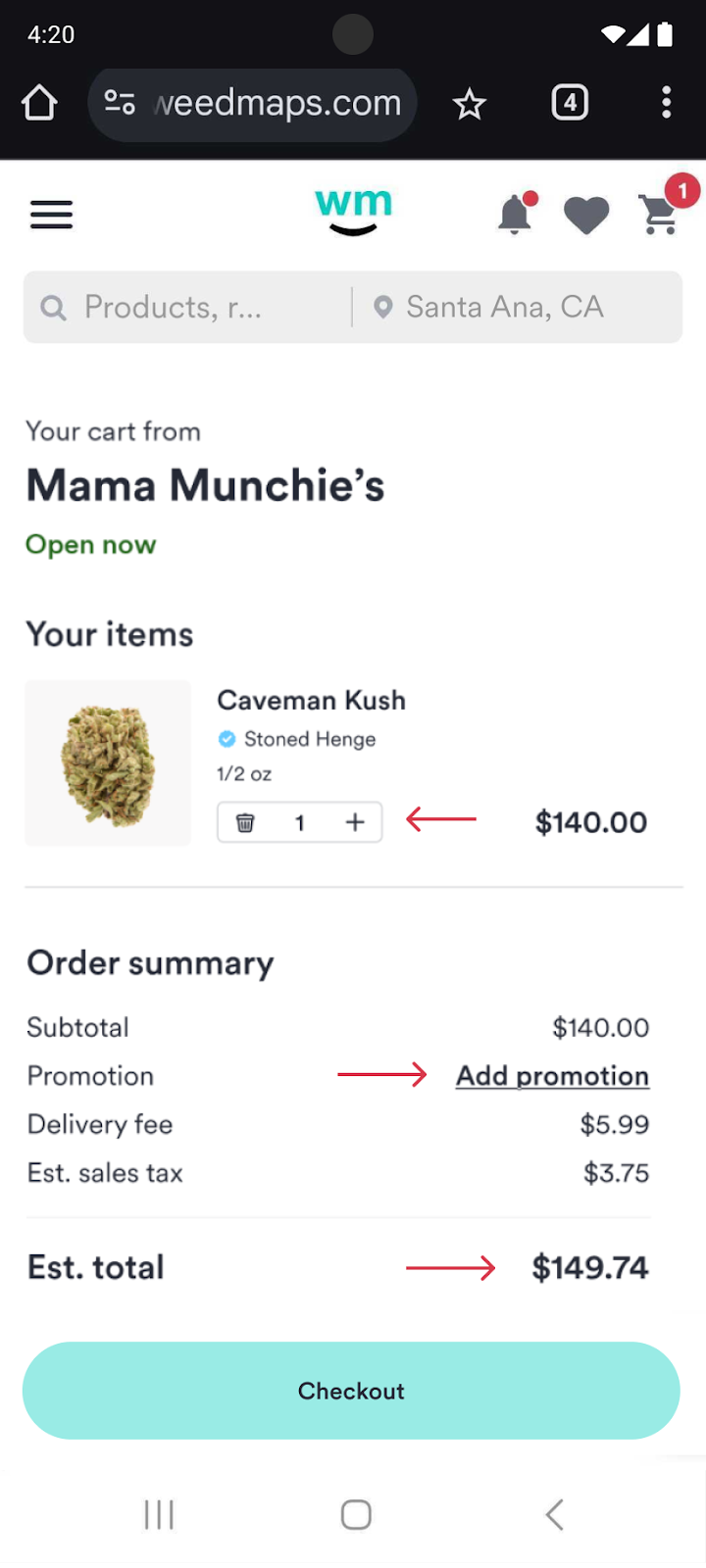Change the Santa Ana, CA location
Viewport: 706px width, 1568px height.
518,307
